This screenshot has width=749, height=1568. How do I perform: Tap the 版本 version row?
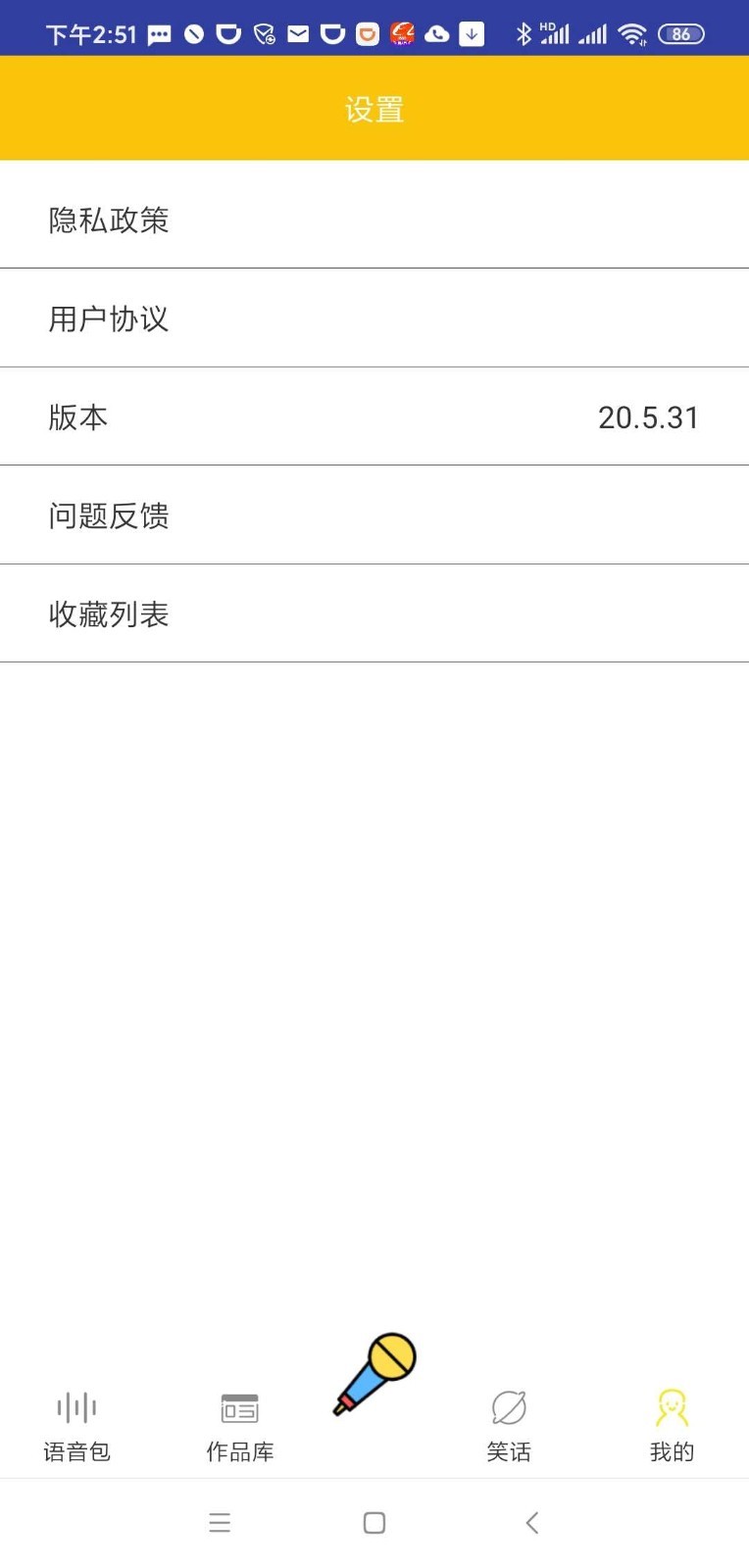tap(109, 416)
